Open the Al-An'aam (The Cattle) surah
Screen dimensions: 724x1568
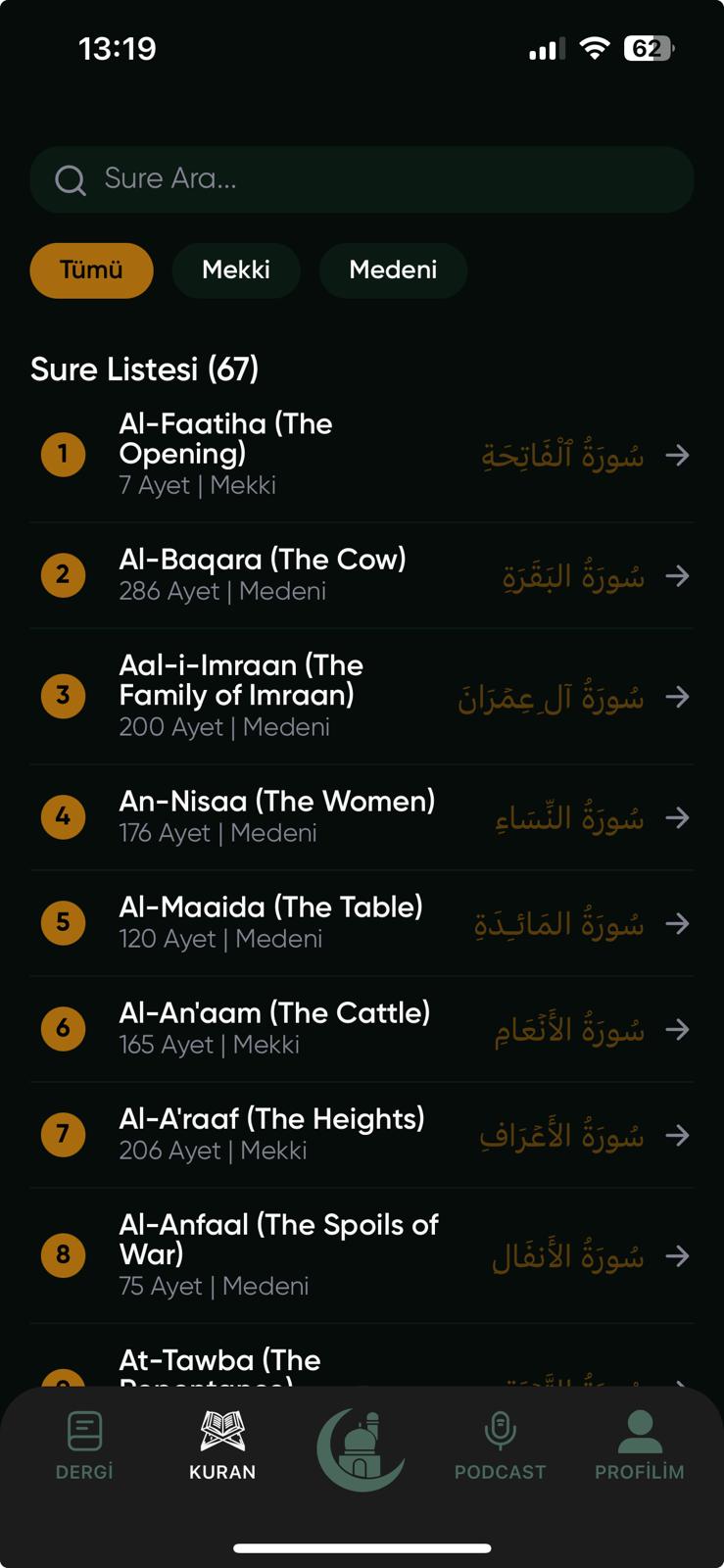pyautogui.click(x=274, y=1027)
